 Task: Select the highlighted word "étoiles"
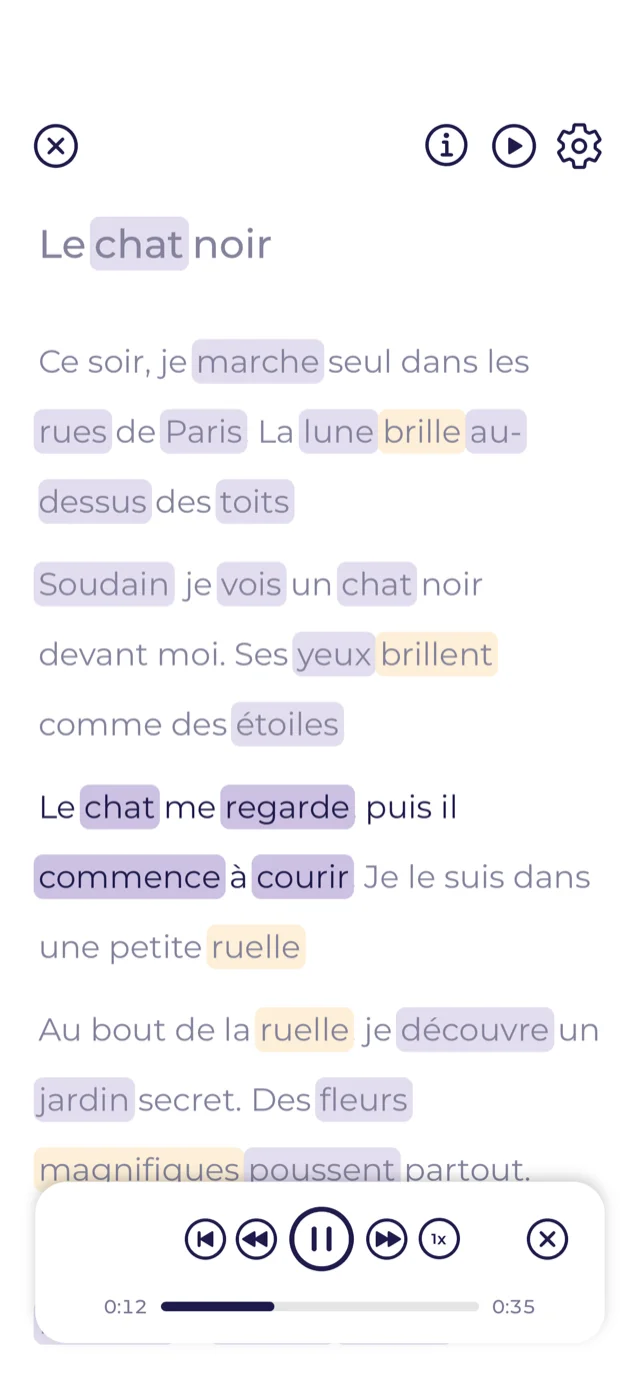click(x=287, y=724)
